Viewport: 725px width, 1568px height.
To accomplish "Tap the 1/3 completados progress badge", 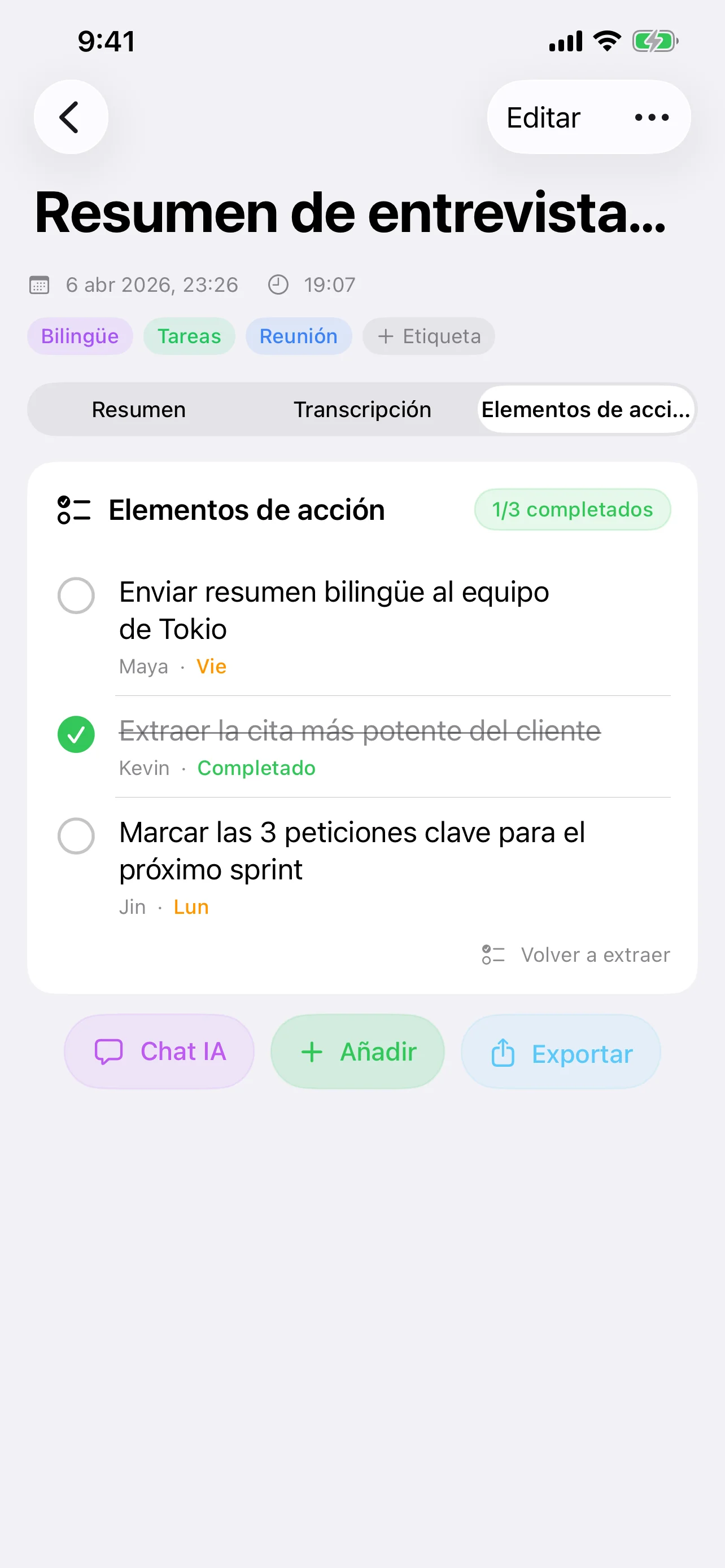I will pos(572,510).
